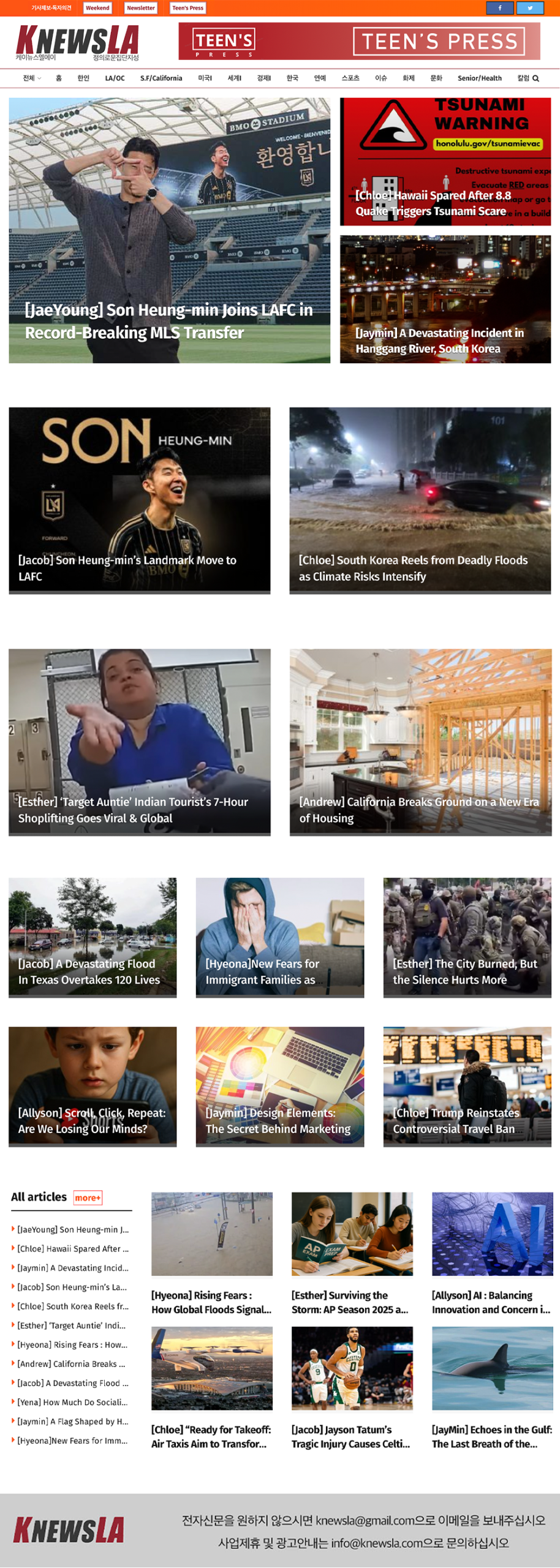Read the Hanggang River incident article
This screenshot has height=1568, width=560.
tap(439, 341)
